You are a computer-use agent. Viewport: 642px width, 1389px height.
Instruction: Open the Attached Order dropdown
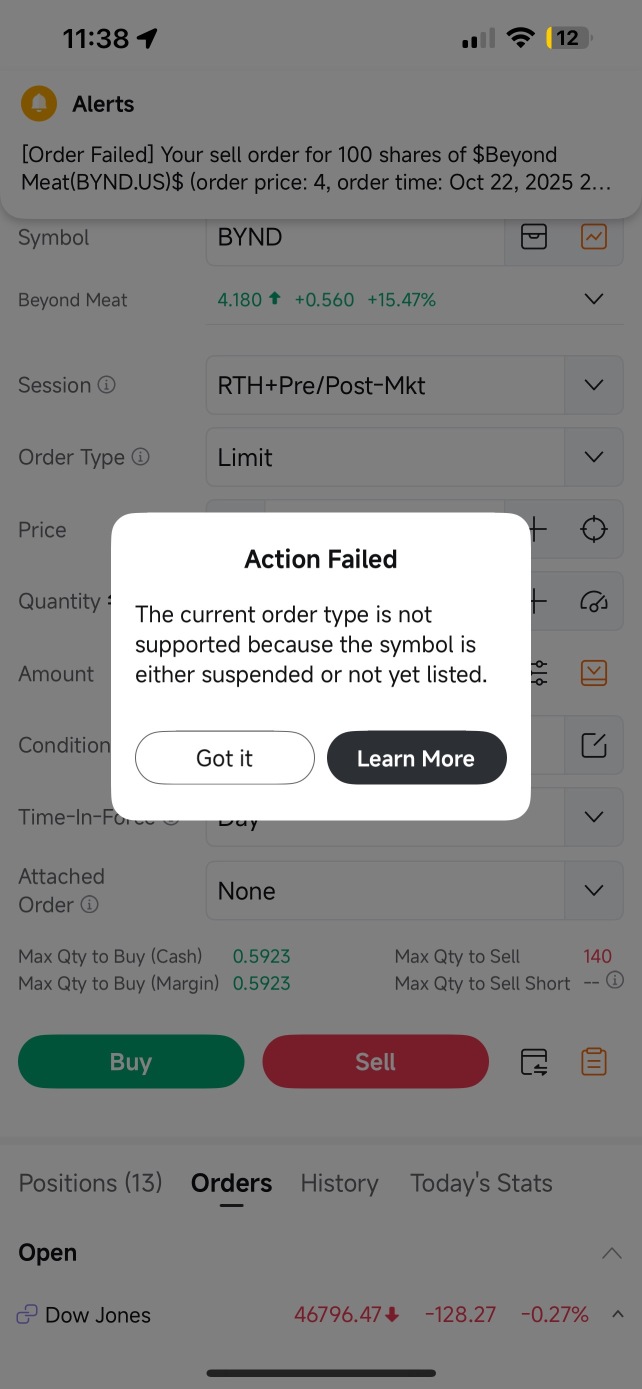[593, 891]
